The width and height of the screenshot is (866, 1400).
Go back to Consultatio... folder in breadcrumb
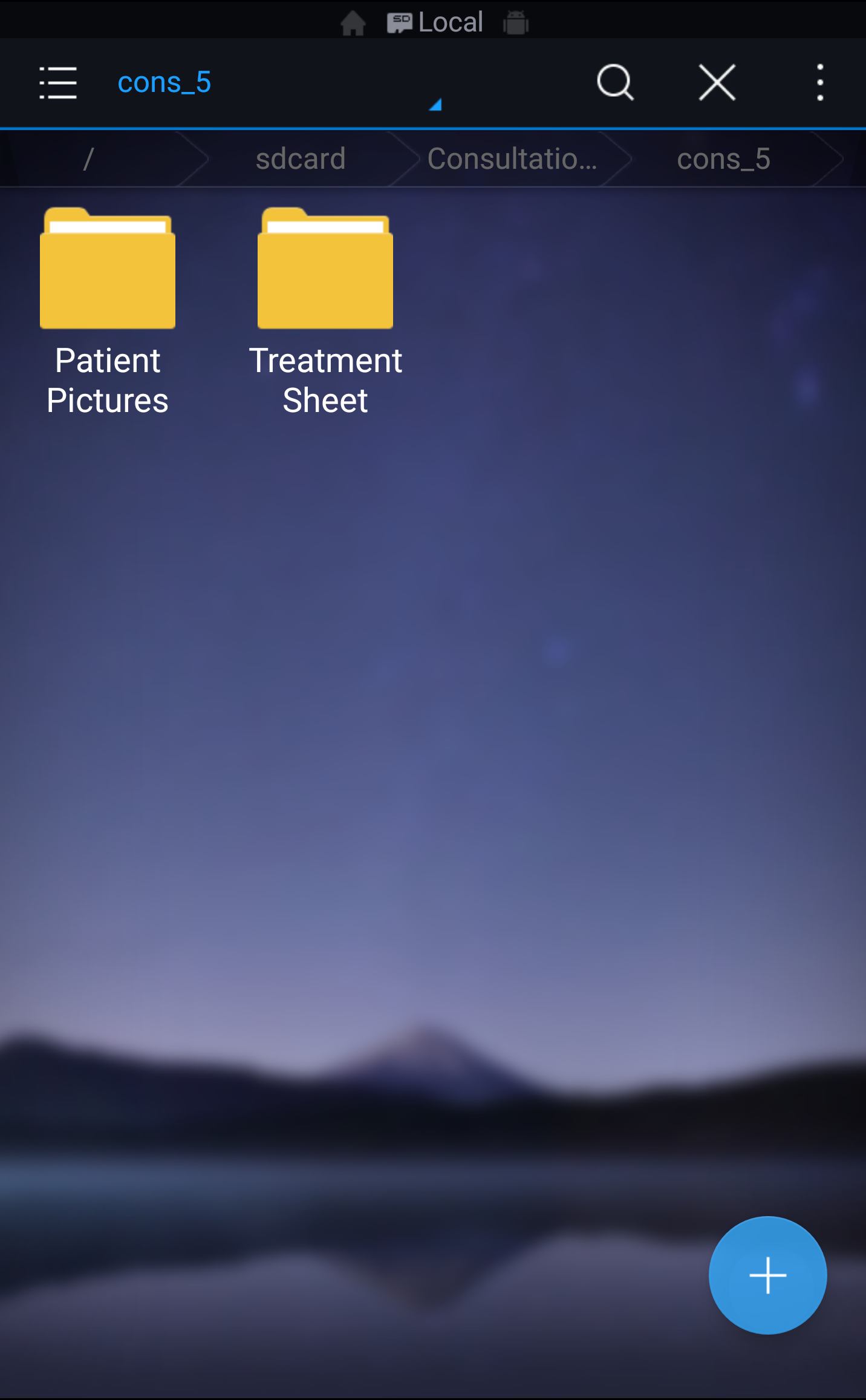pyautogui.click(x=512, y=159)
